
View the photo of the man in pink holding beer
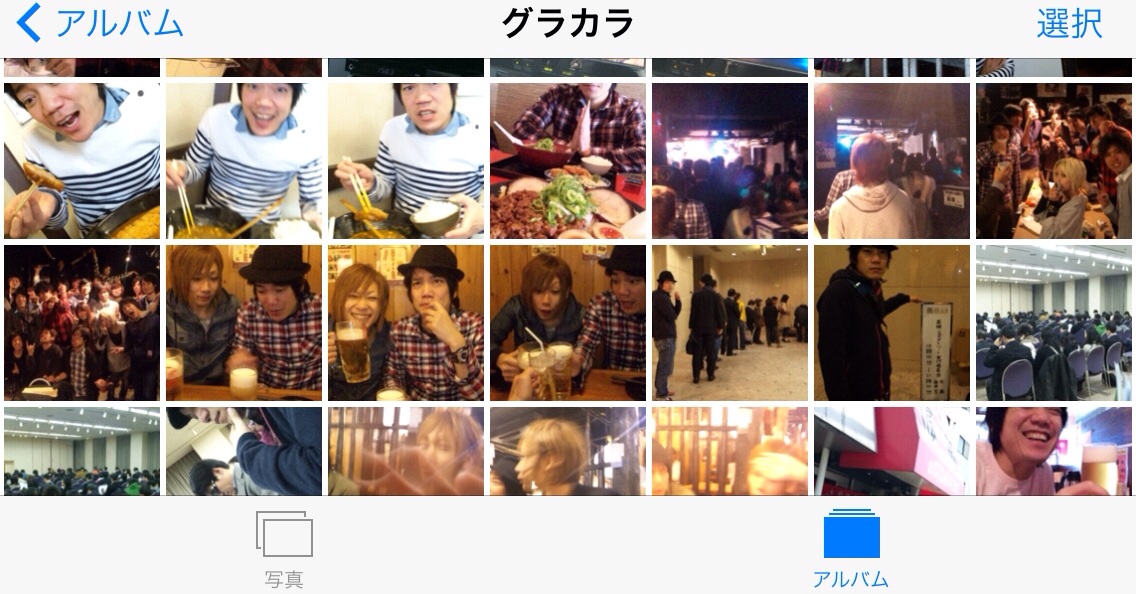pyautogui.click(x=1054, y=452)
